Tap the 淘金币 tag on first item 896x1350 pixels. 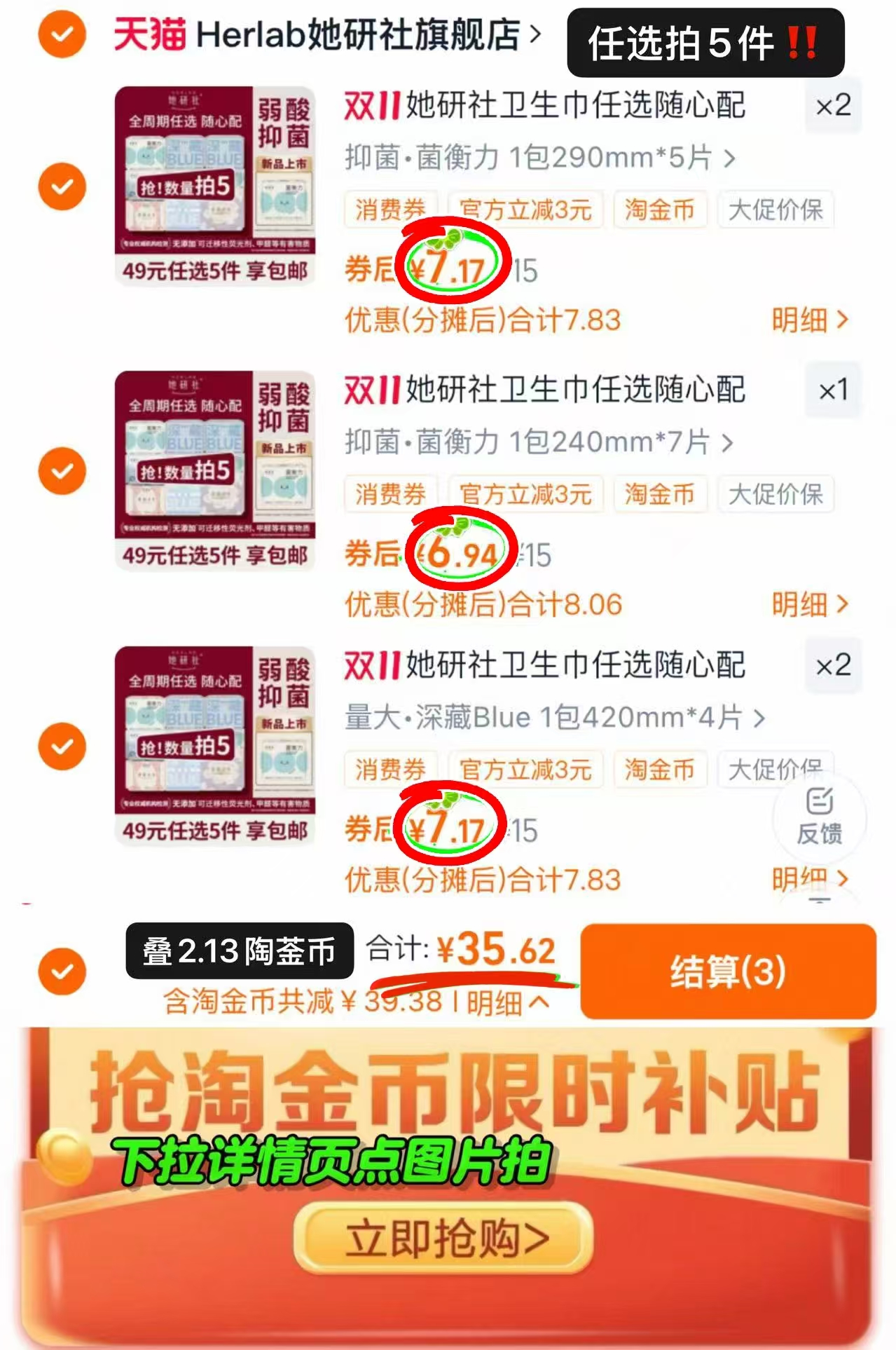(x=659, y=210)
